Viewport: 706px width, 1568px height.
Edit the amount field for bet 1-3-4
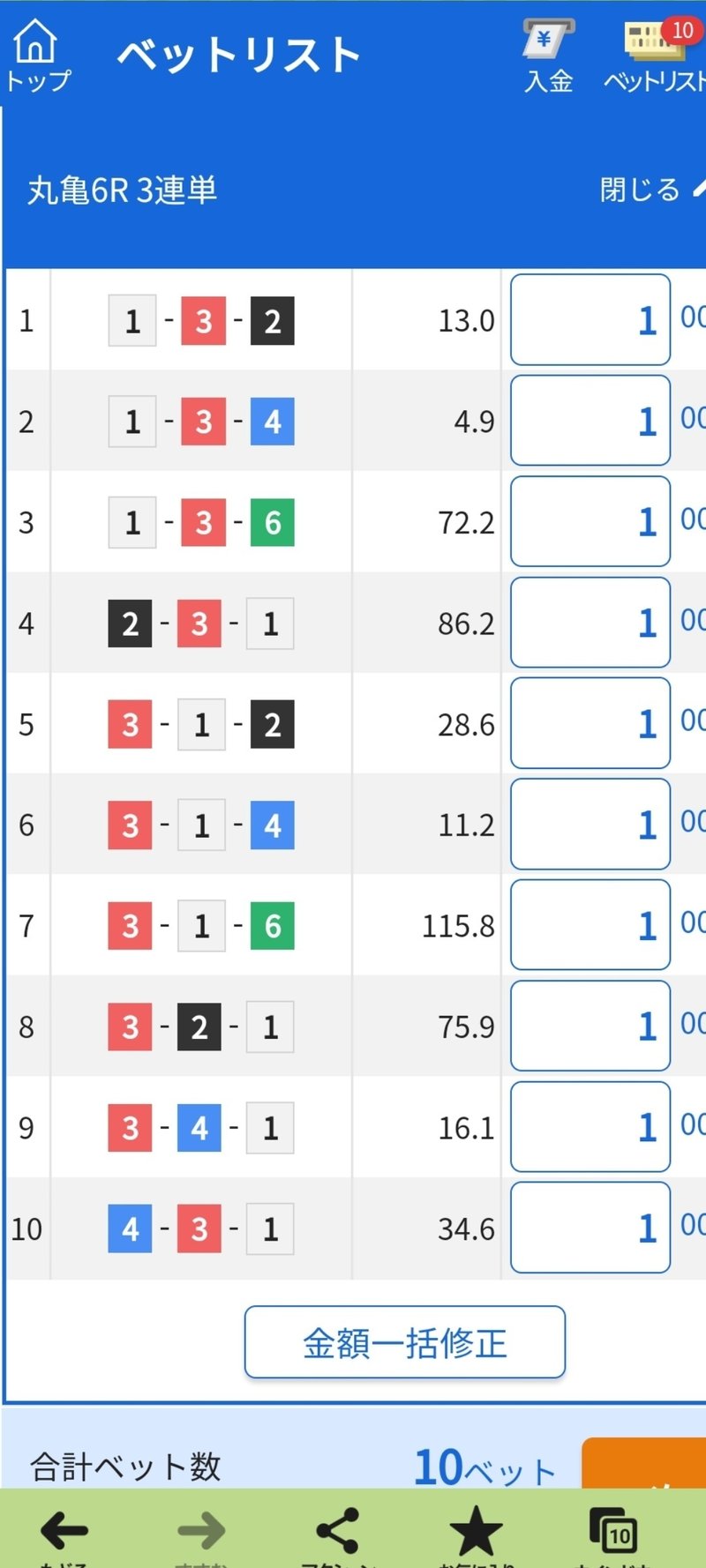click(590, 421)
